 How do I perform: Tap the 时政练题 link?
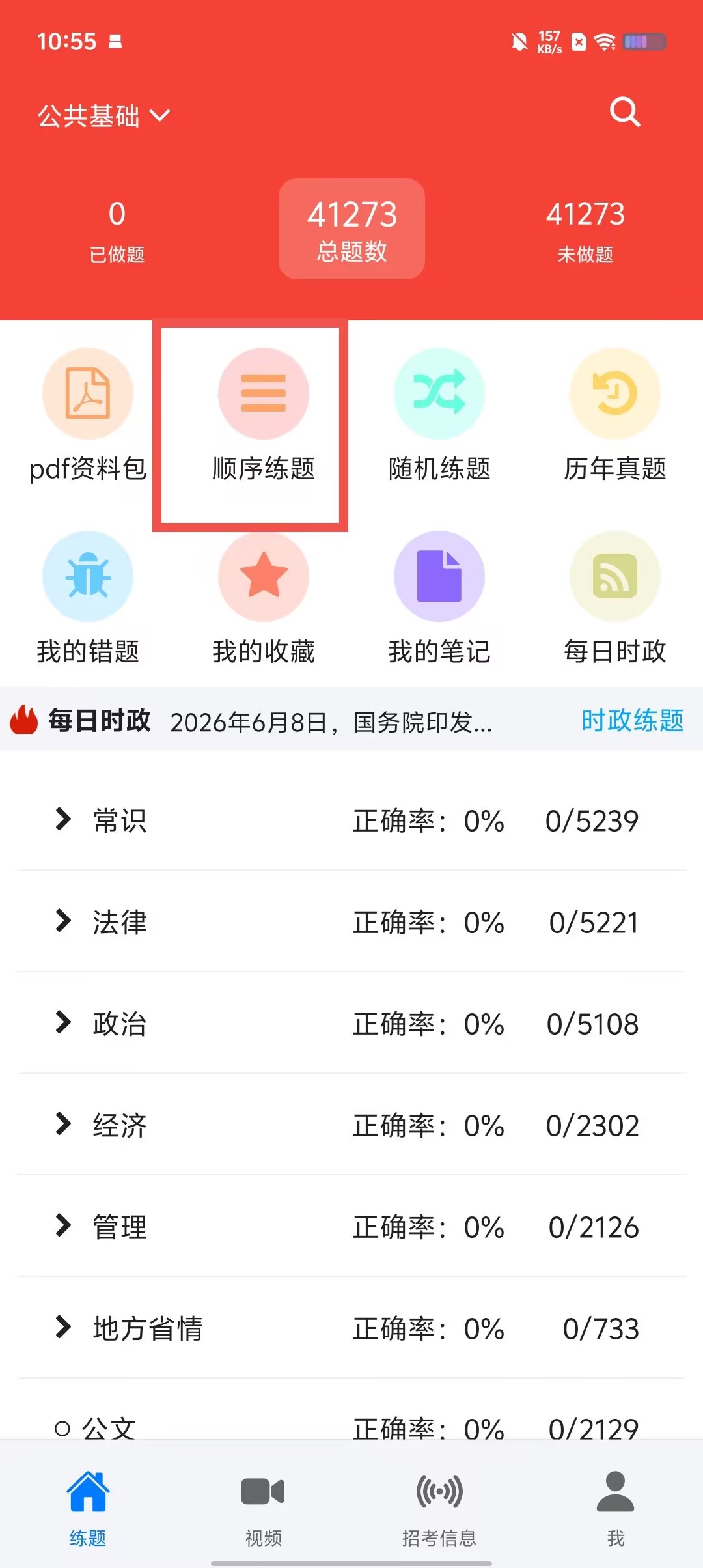coord(632,721)
